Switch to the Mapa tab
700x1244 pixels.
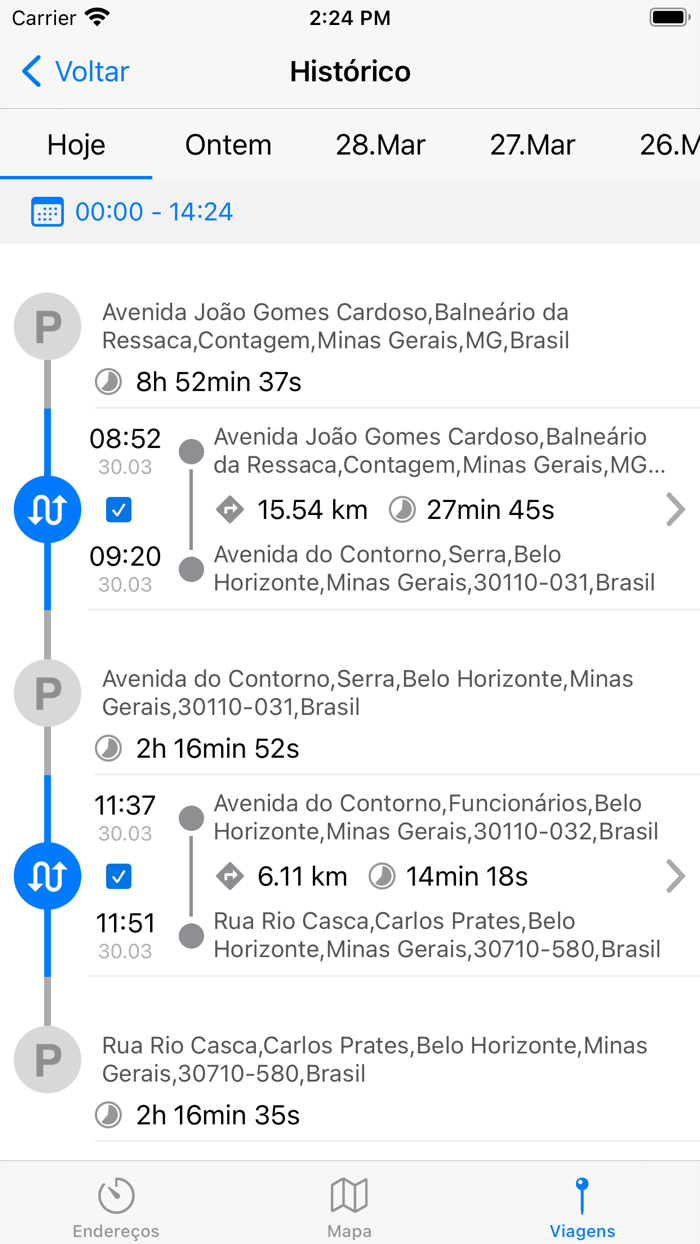tap(349, 1206)
